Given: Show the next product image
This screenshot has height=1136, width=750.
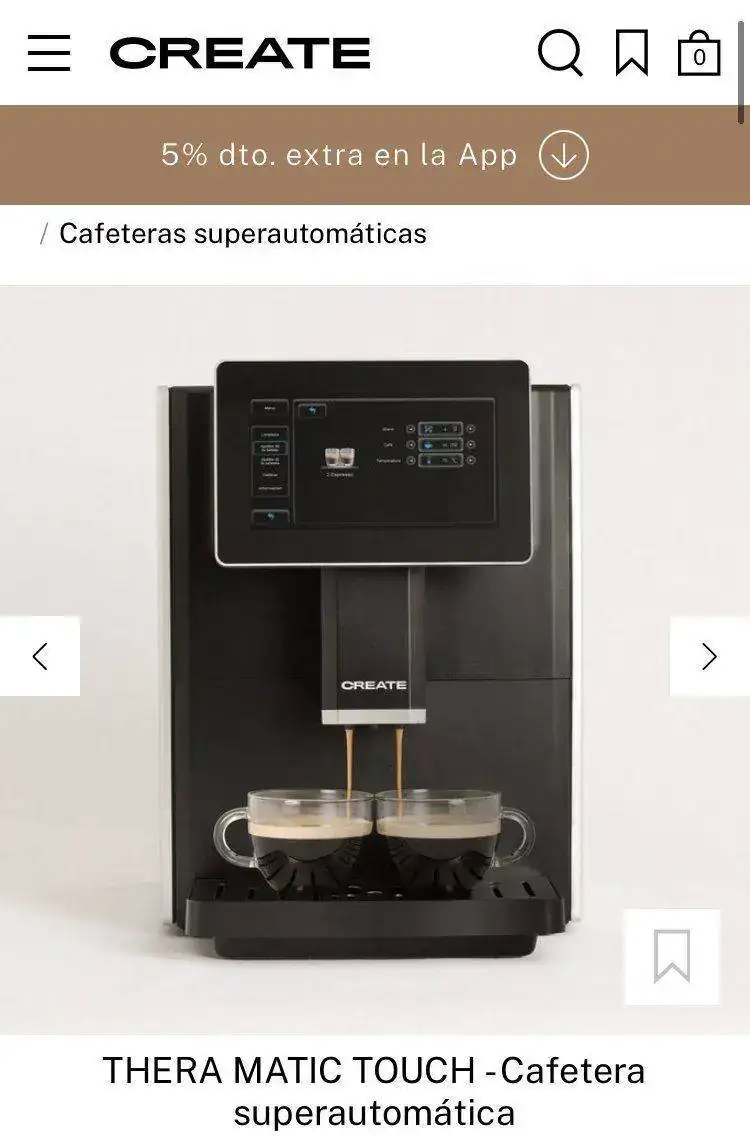Looking at the screenshot, I should tap(709, 656).
